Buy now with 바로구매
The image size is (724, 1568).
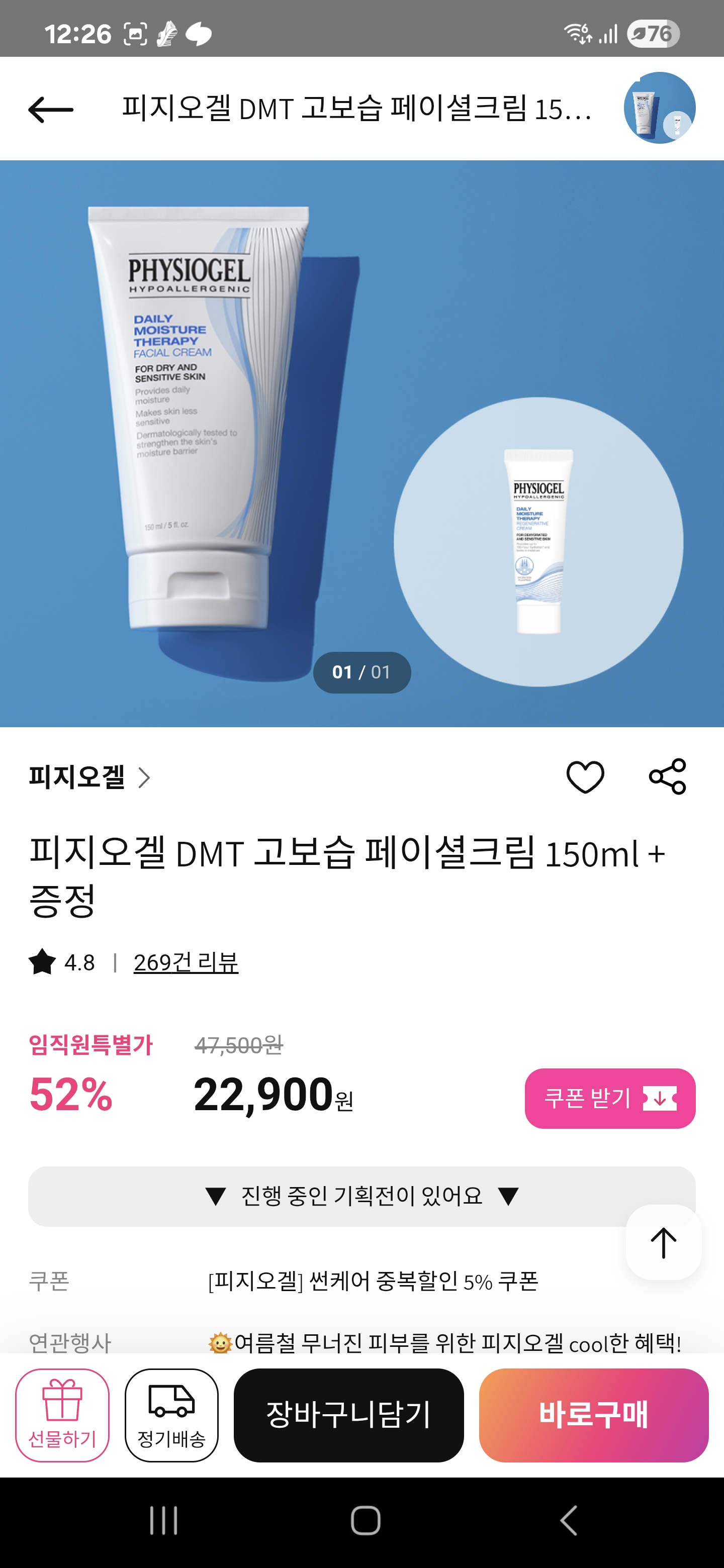[593, 1415]
